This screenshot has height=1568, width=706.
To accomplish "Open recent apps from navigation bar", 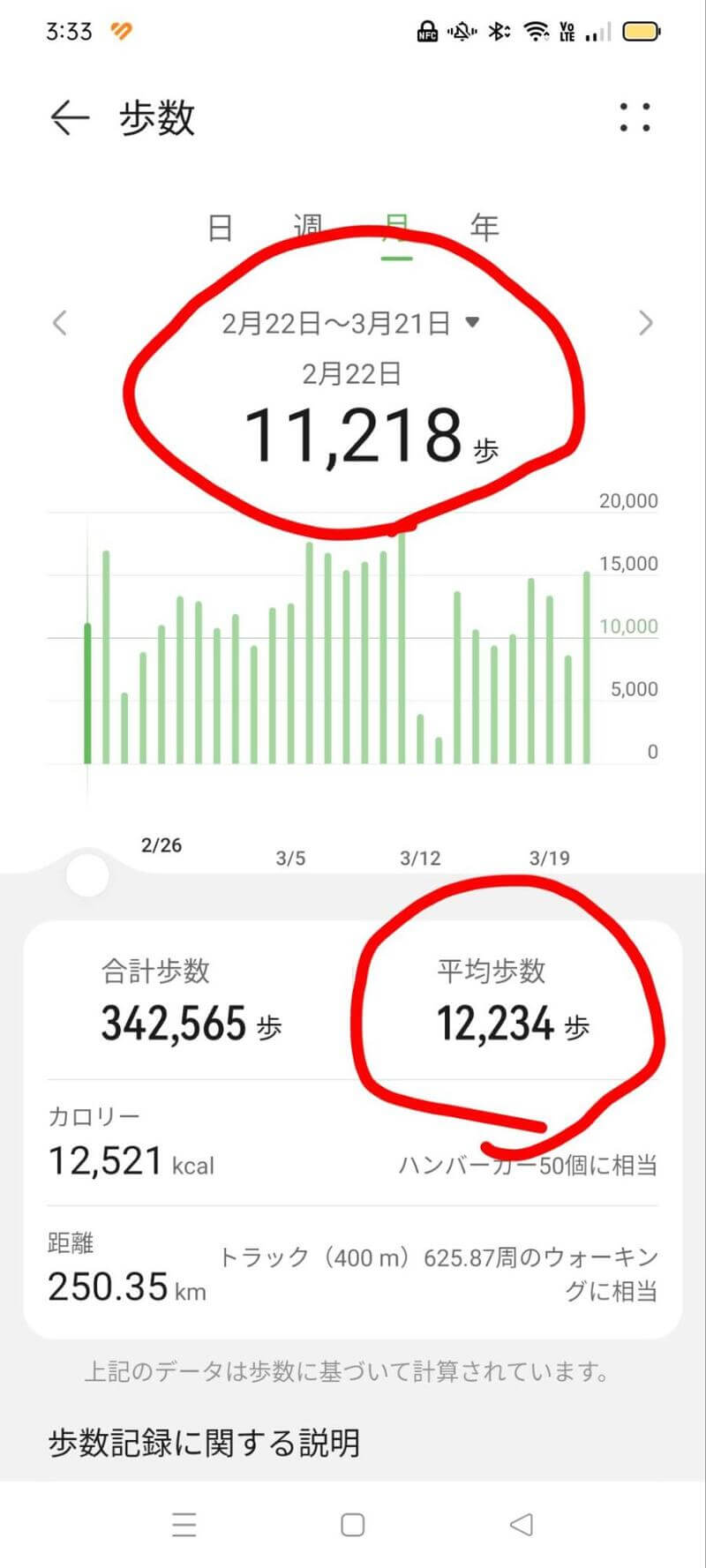I will [184, 1525].
